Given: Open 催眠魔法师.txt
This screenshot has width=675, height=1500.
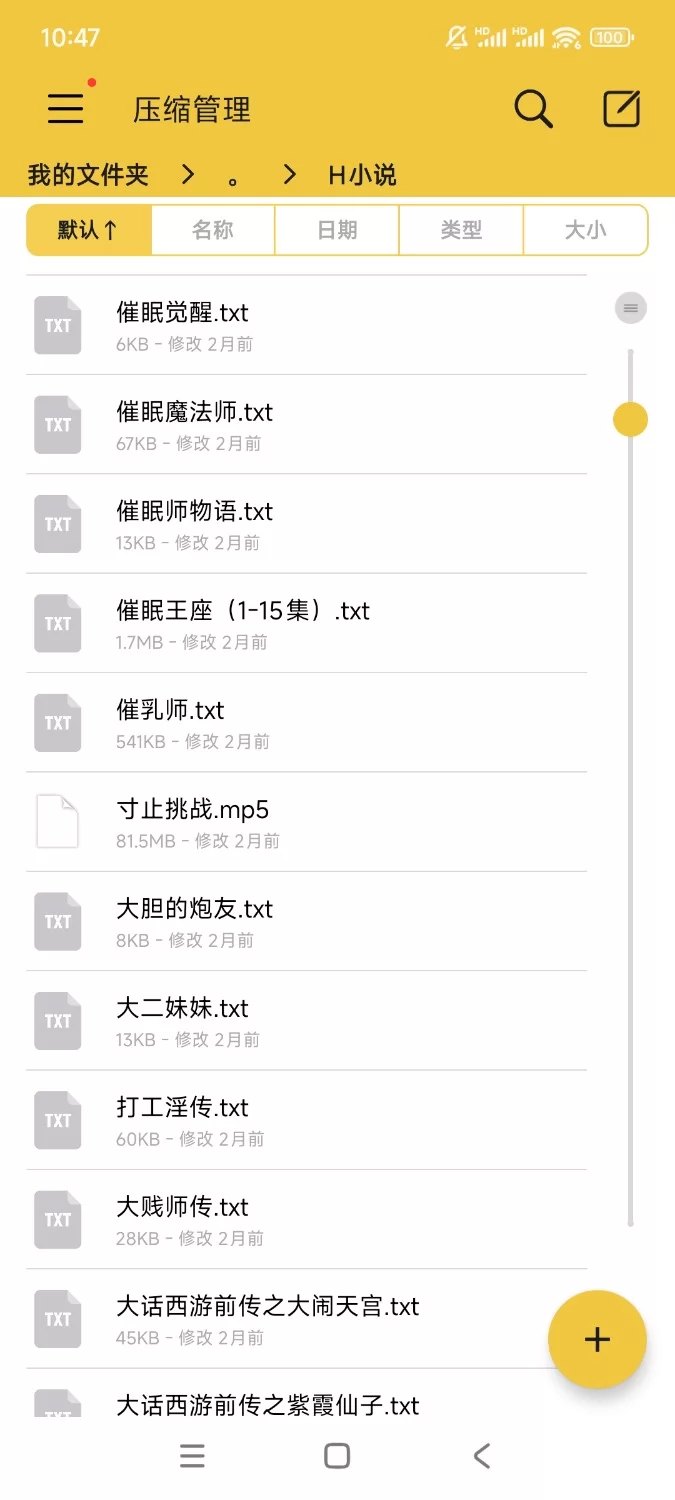Looking at the screenshot, I should tap(195, 412).
